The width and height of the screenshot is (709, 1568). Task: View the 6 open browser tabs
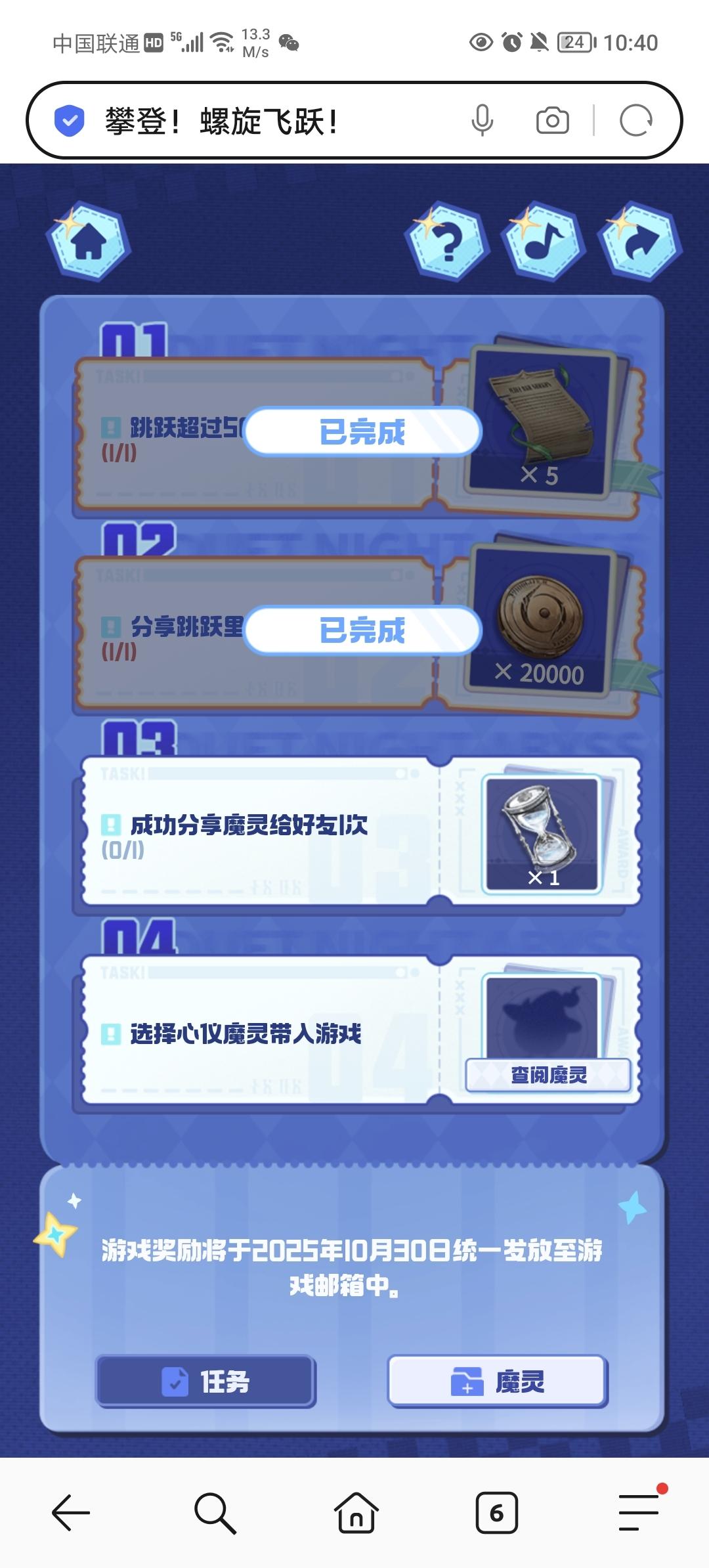[496, 1513]
